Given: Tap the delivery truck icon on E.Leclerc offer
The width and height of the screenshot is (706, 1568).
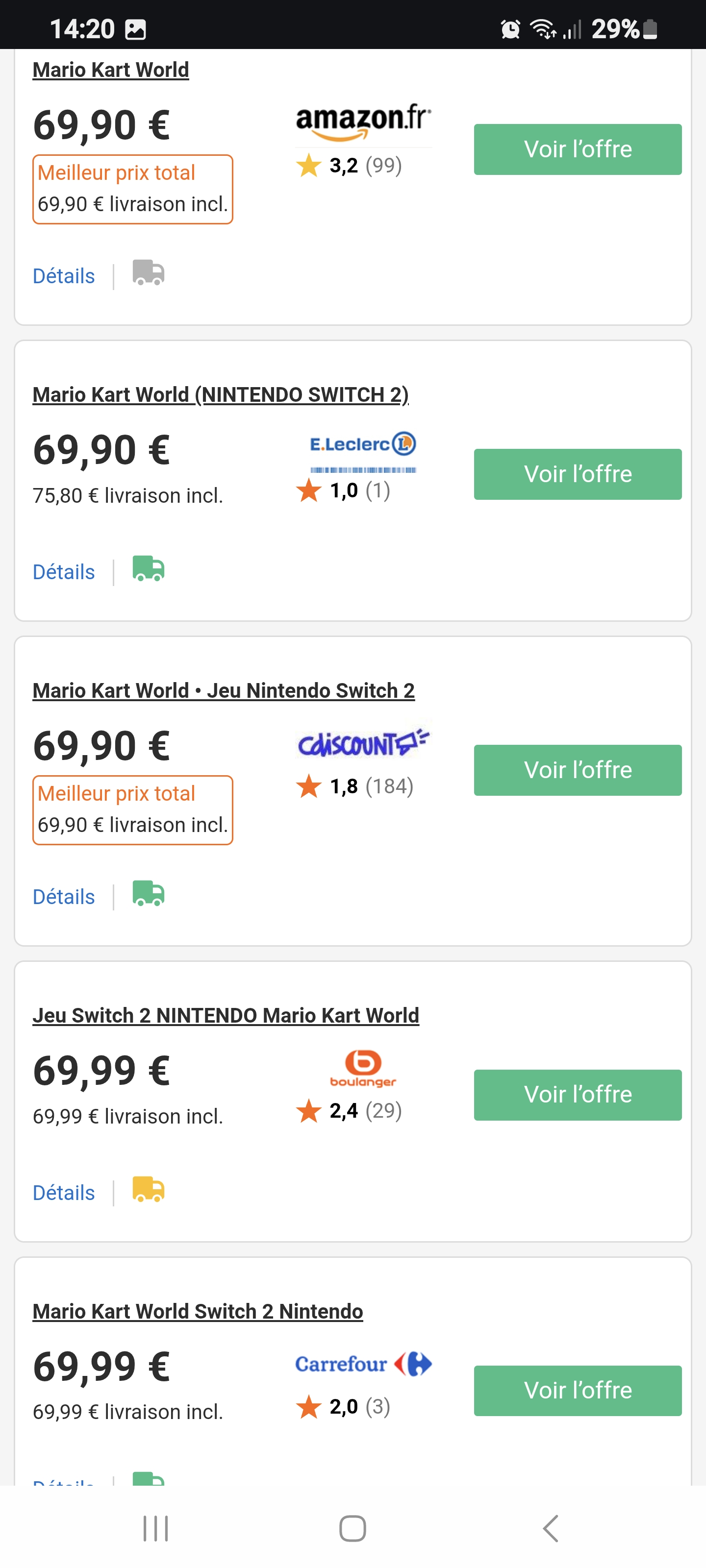Looking at the screenshot, I should 149,568.
